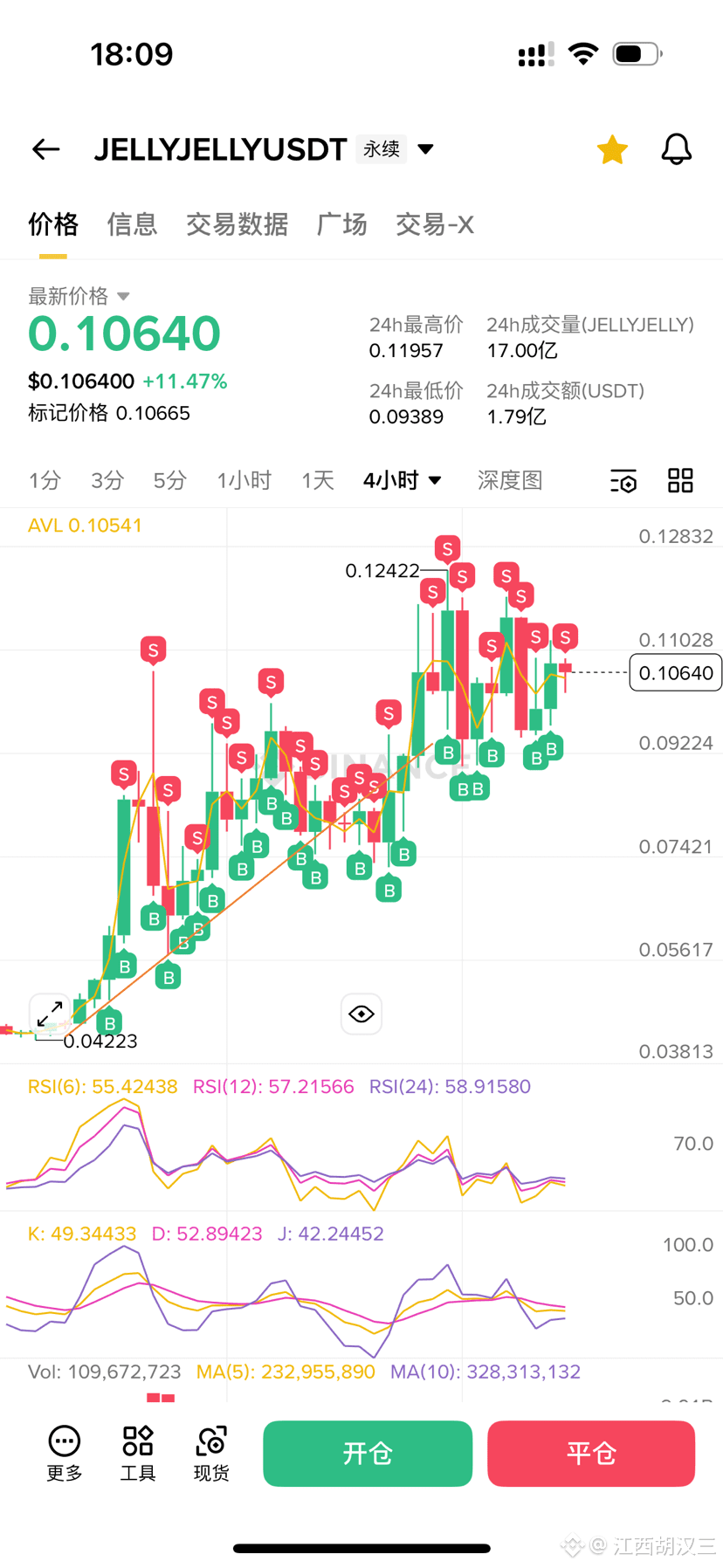Screen dimensions: 723x1568
Task: Expand chart to full screen
Action: (50, 1014)
